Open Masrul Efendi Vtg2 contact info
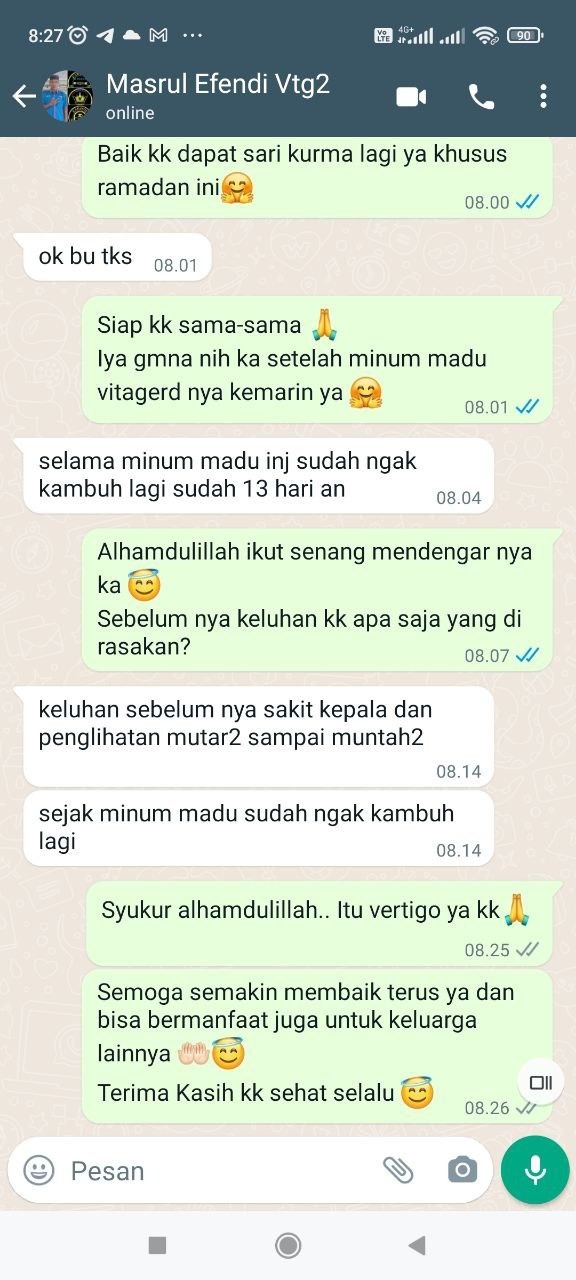The height and width of the screenshot is (1280, 576). click(218, 96)
